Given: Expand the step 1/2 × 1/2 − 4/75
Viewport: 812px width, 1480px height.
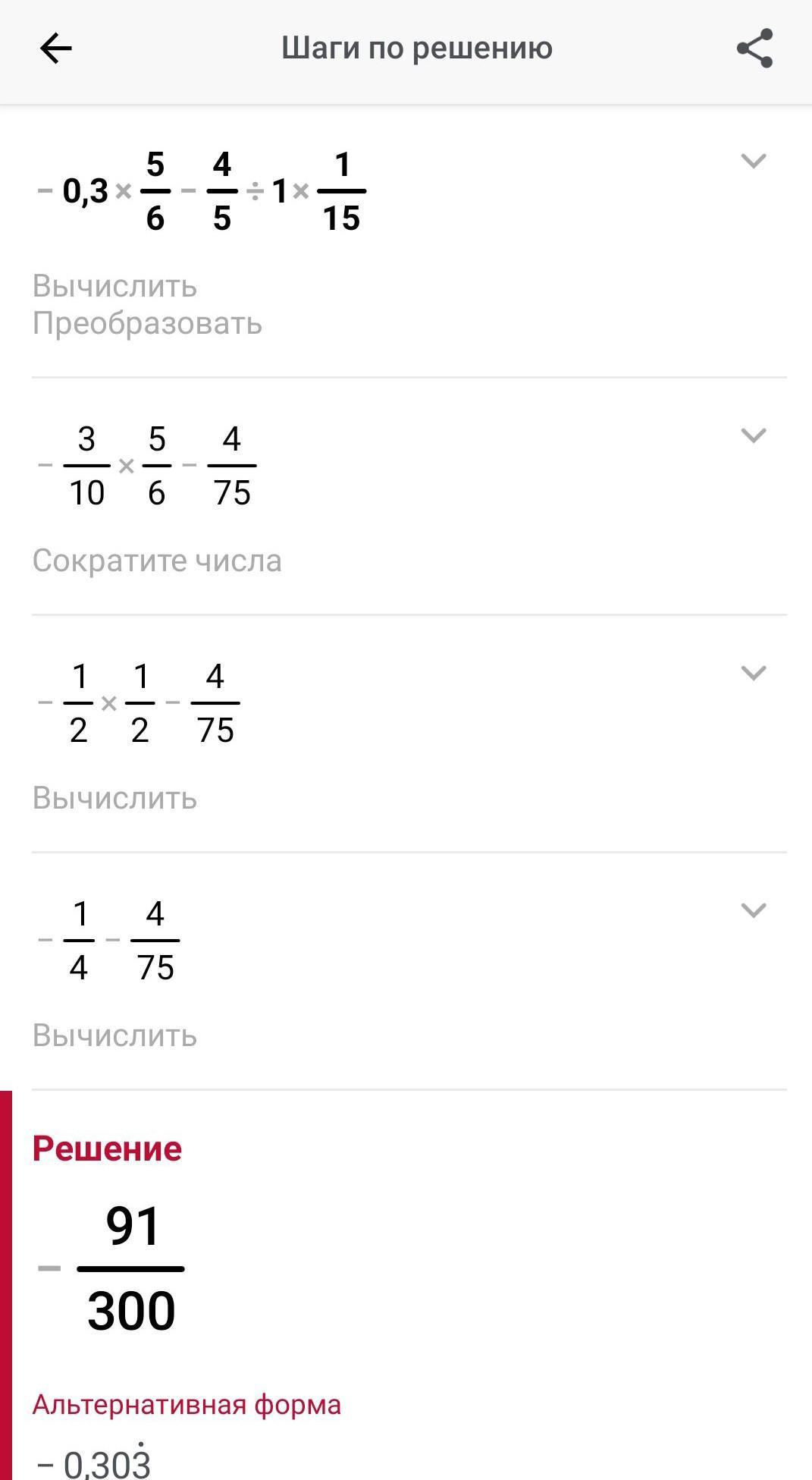Looking at the screenshot, I should coord(753,673).
